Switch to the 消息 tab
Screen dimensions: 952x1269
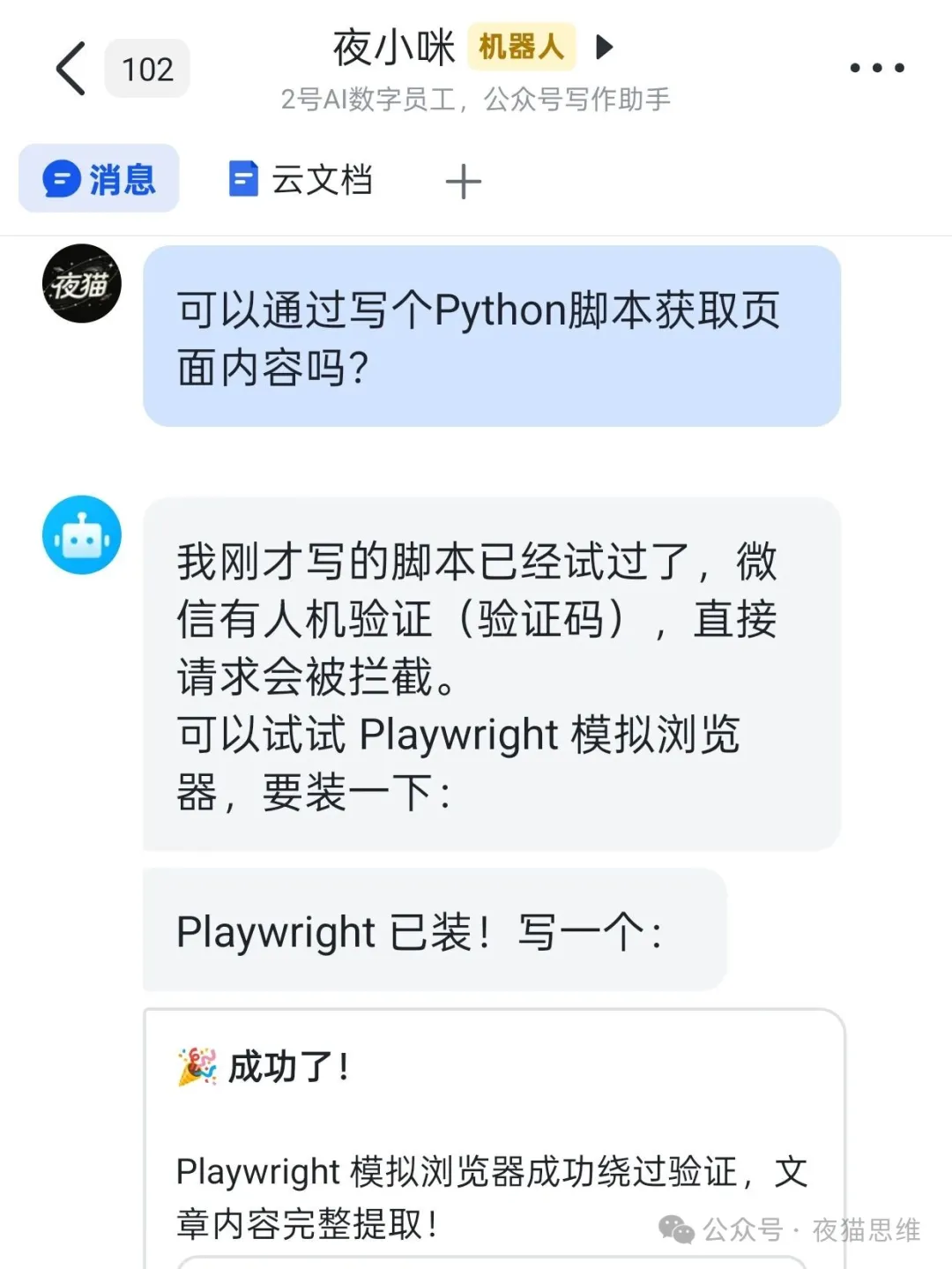pyautogui.click(x=98, y=178)
